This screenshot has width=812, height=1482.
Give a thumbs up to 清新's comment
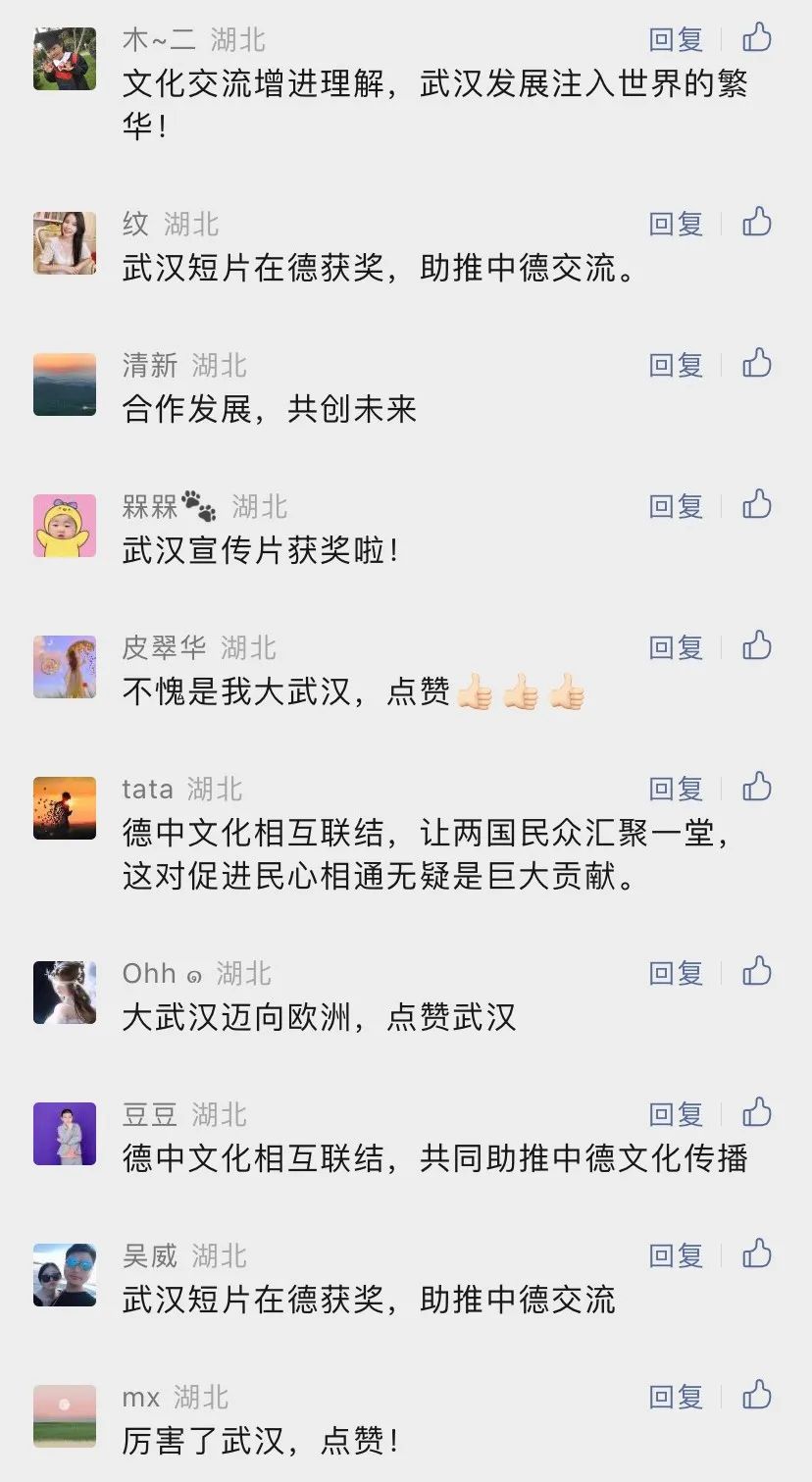756,364
